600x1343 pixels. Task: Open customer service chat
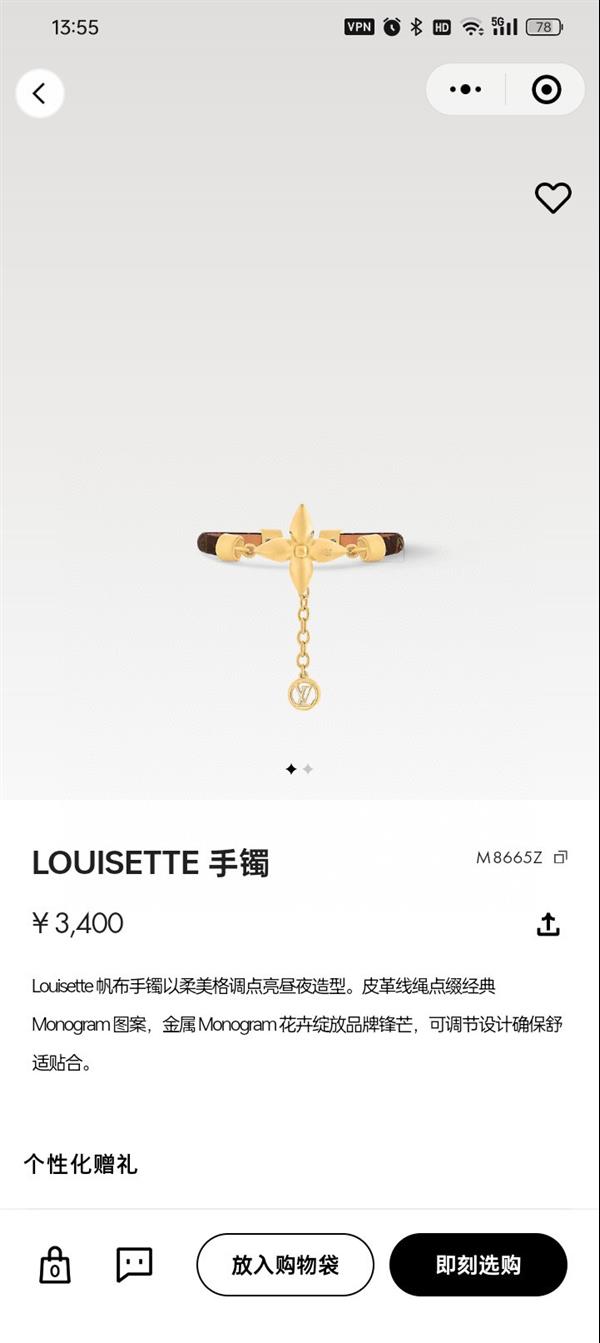pos(134,1265)
